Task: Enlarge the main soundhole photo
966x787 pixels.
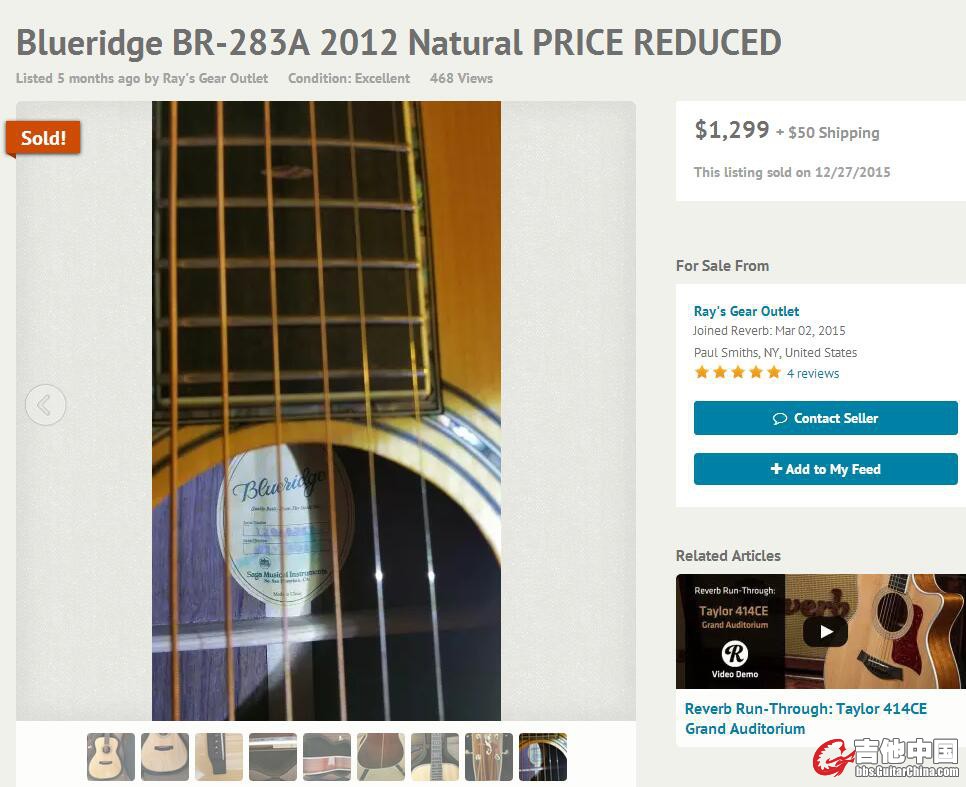Action: tap(326, 410)
